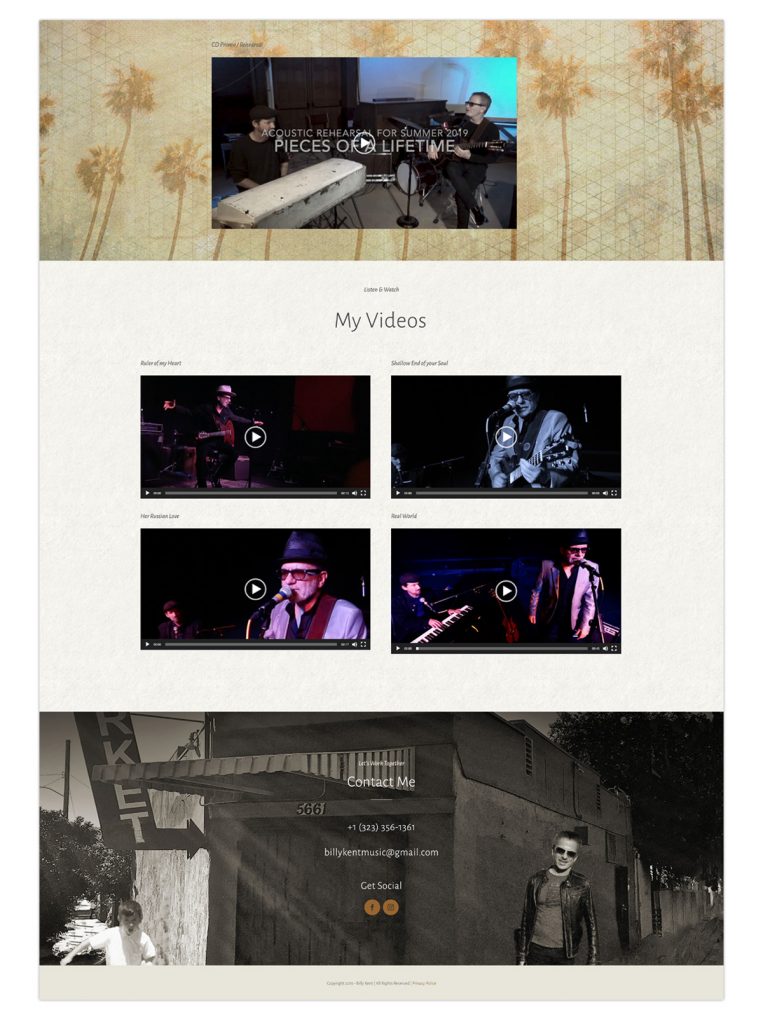Viewport: 763px width, 1024px height.
Task: Open the Privacy Police footer link
Action: point(424,983)
